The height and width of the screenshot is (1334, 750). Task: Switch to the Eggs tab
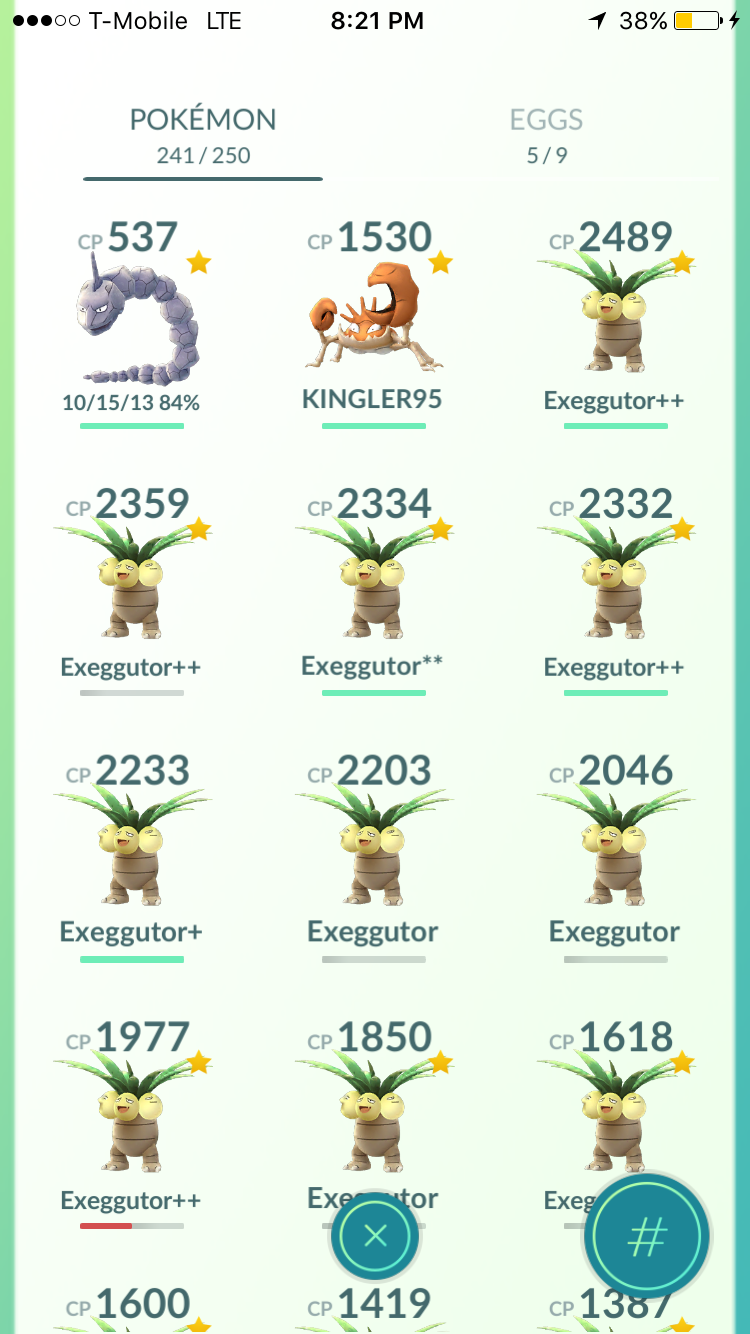546,135
